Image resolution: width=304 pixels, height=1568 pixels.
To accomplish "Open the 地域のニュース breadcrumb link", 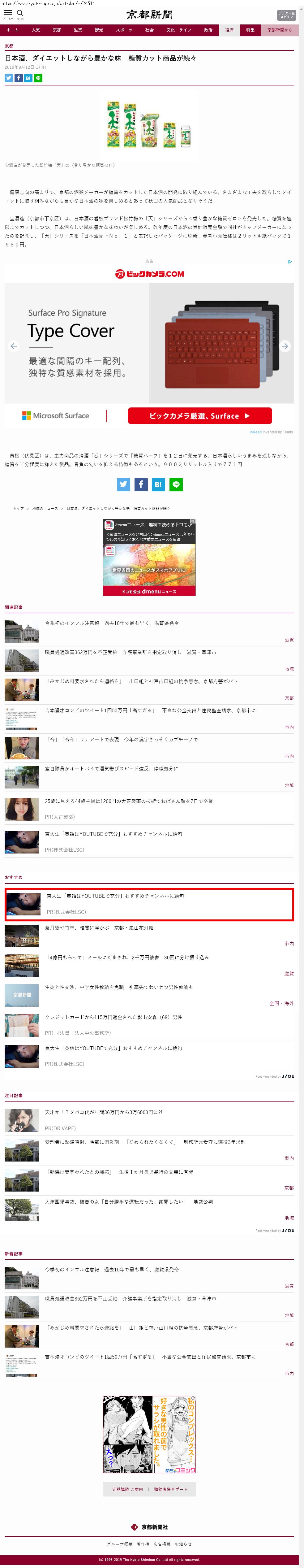I will pyautogui.click(x=45, y=508).
